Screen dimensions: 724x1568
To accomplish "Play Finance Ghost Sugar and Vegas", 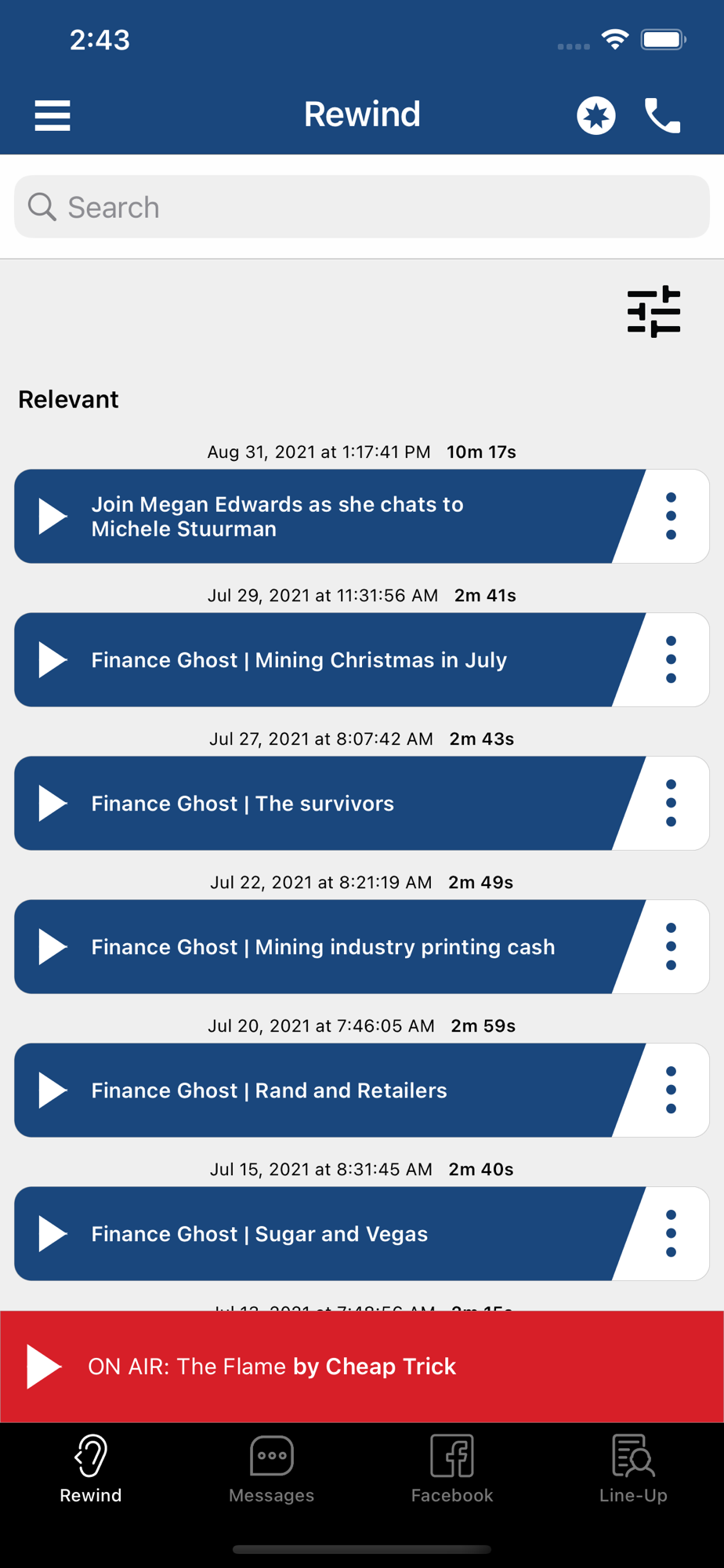I will point(53,1233).
